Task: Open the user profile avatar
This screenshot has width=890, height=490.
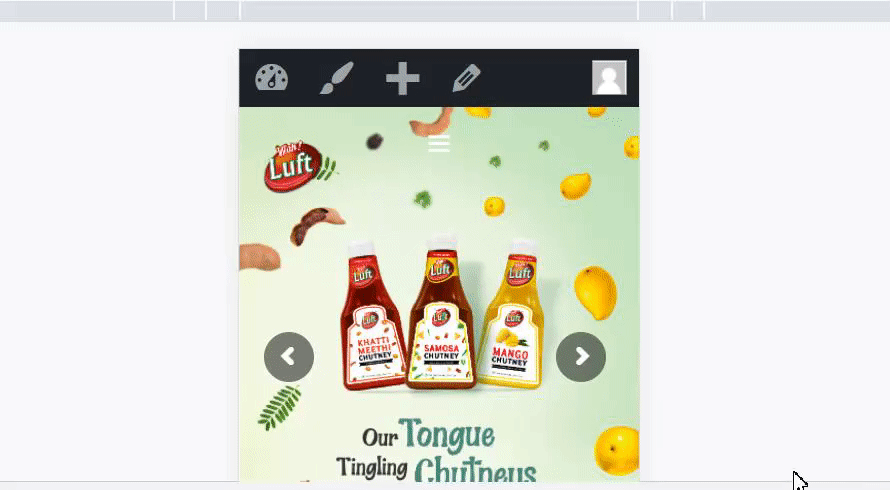Action: (x=609, y=78)
